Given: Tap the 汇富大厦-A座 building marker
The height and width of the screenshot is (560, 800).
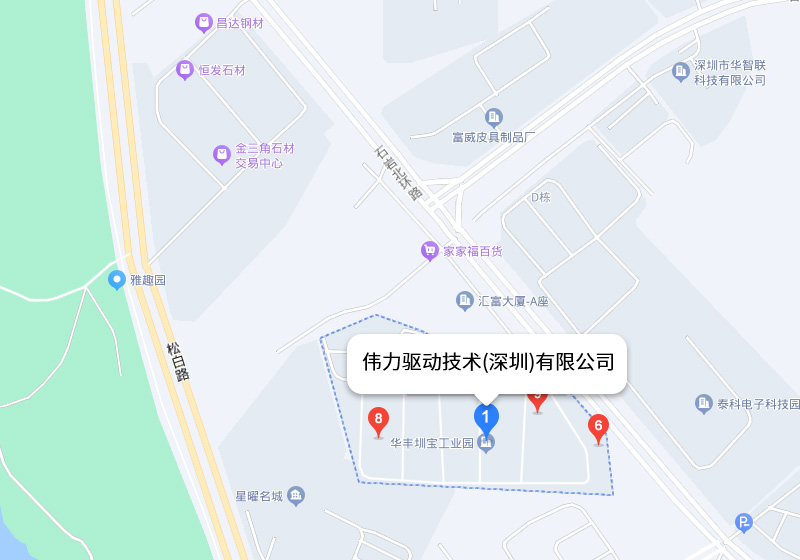Looking at the screenshot, I should (464, 300).
